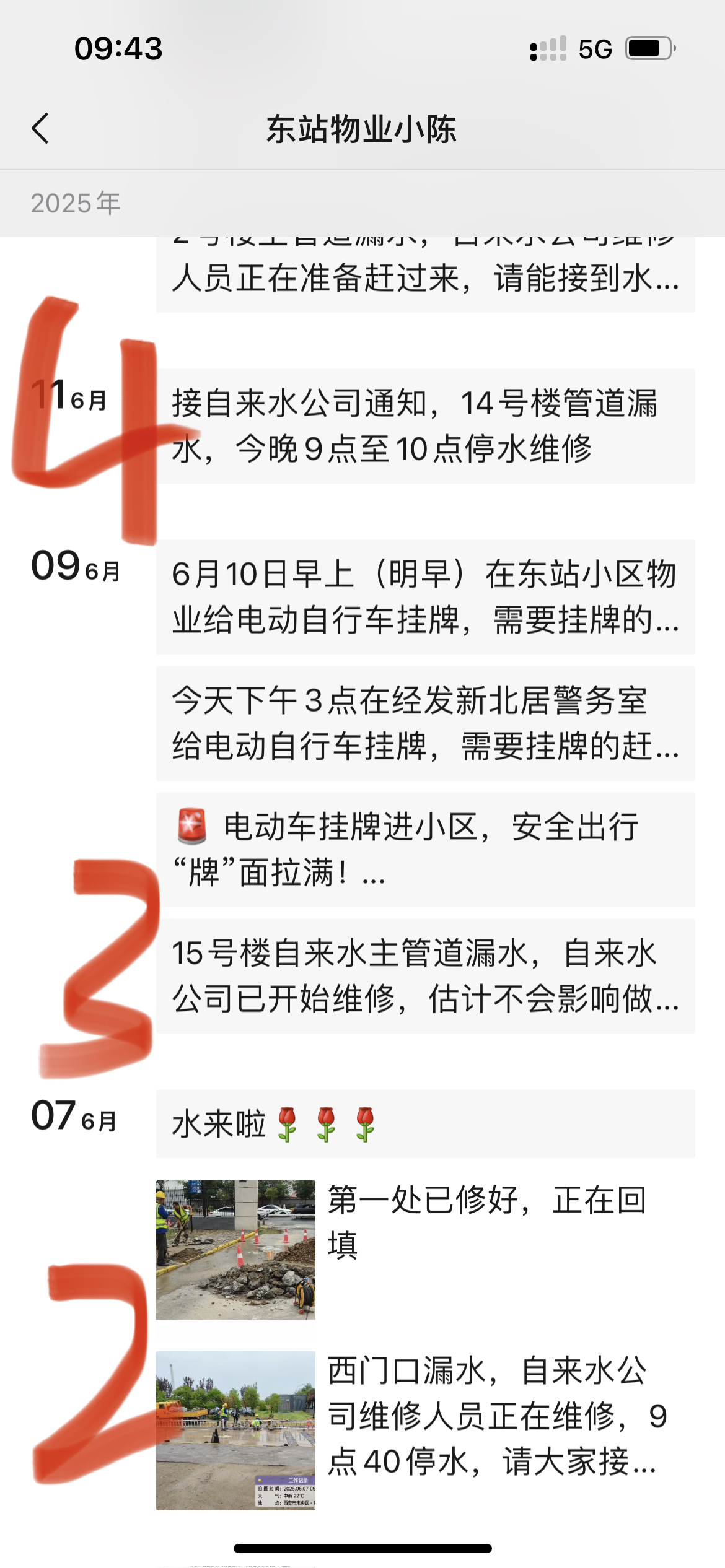Open the 6月10日早上 e-bike plate post
This screenshot has width=725, height=1568.
point(425,597)
